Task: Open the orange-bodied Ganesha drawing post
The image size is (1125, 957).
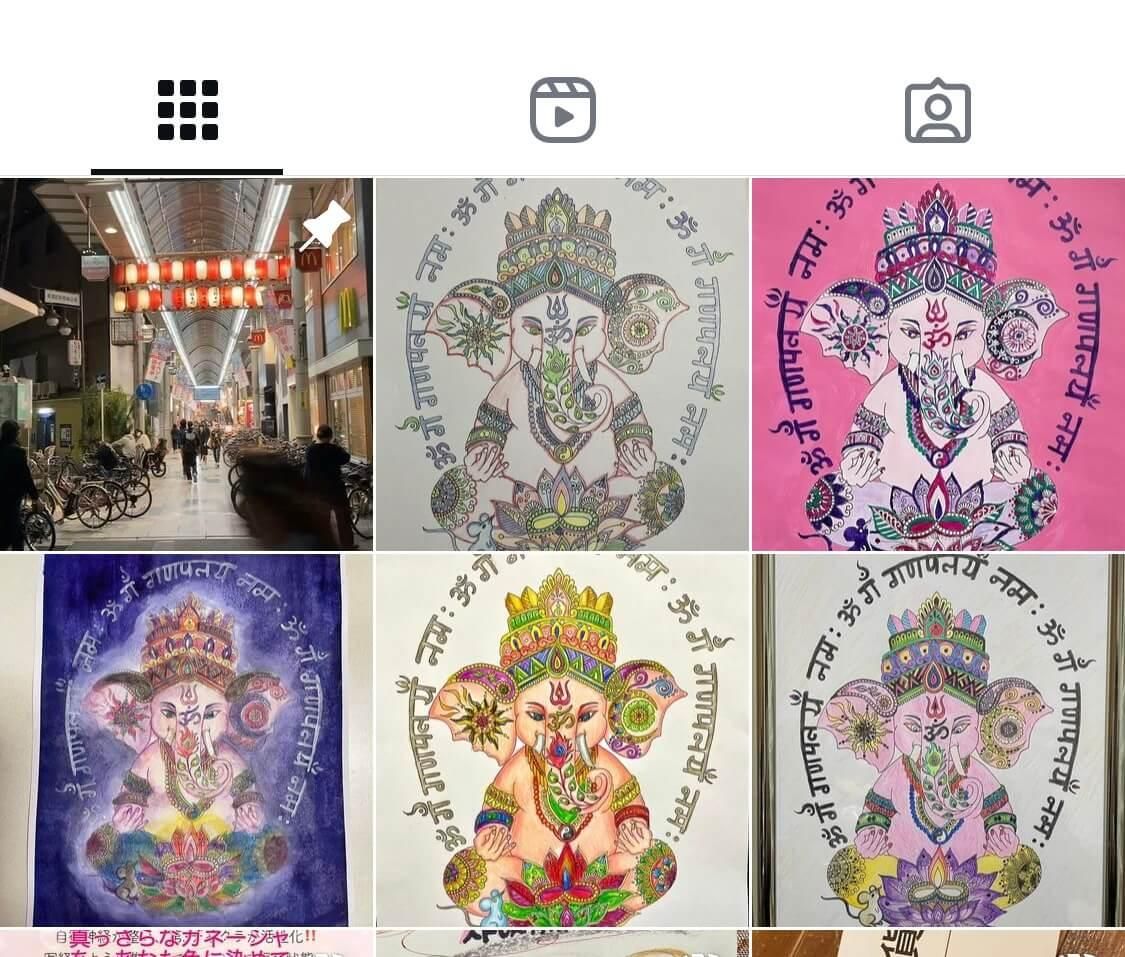Action: pyautogui.click(x=562, y=740)
